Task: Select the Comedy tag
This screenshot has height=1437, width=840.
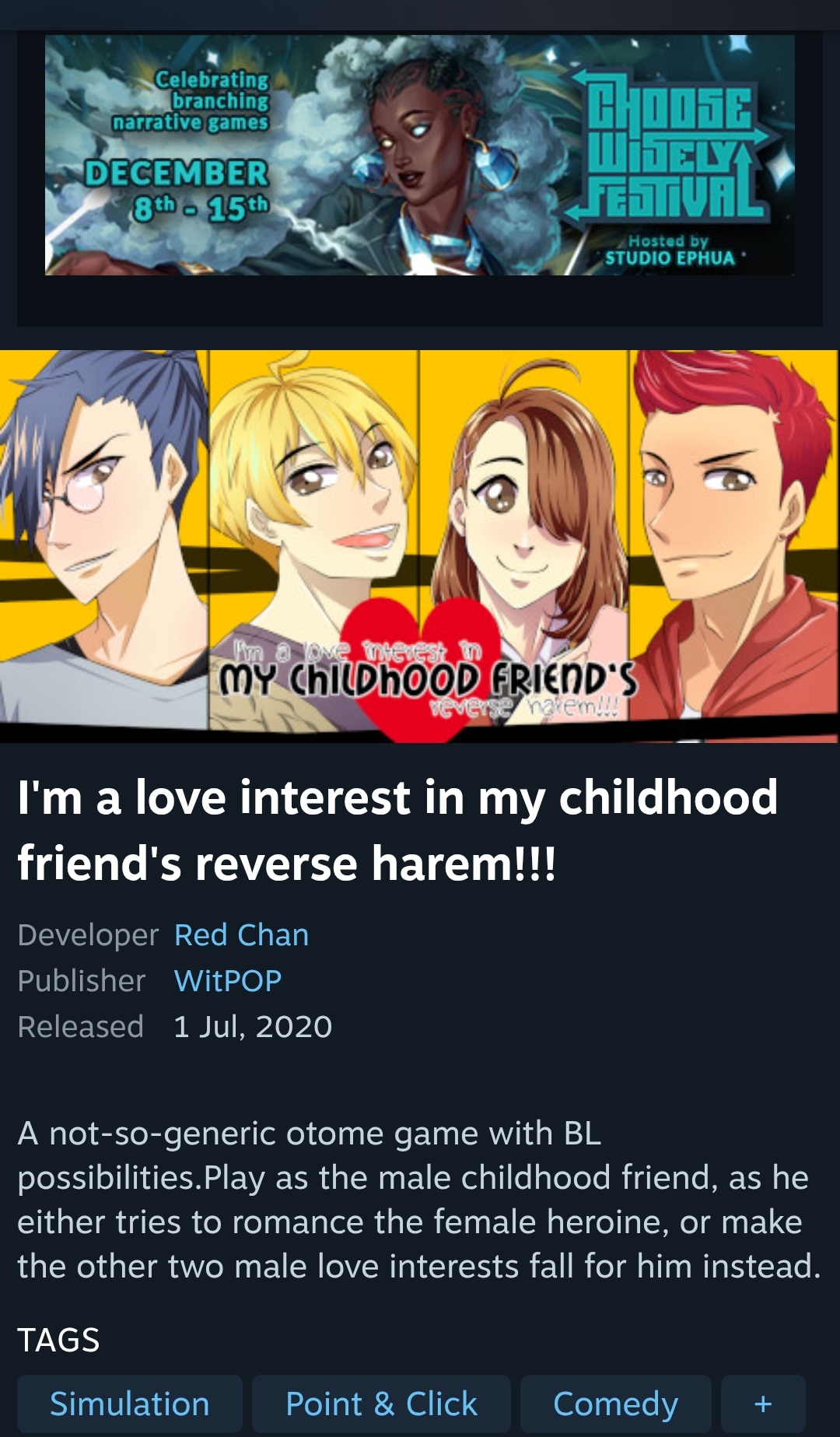Action: 615,1404
